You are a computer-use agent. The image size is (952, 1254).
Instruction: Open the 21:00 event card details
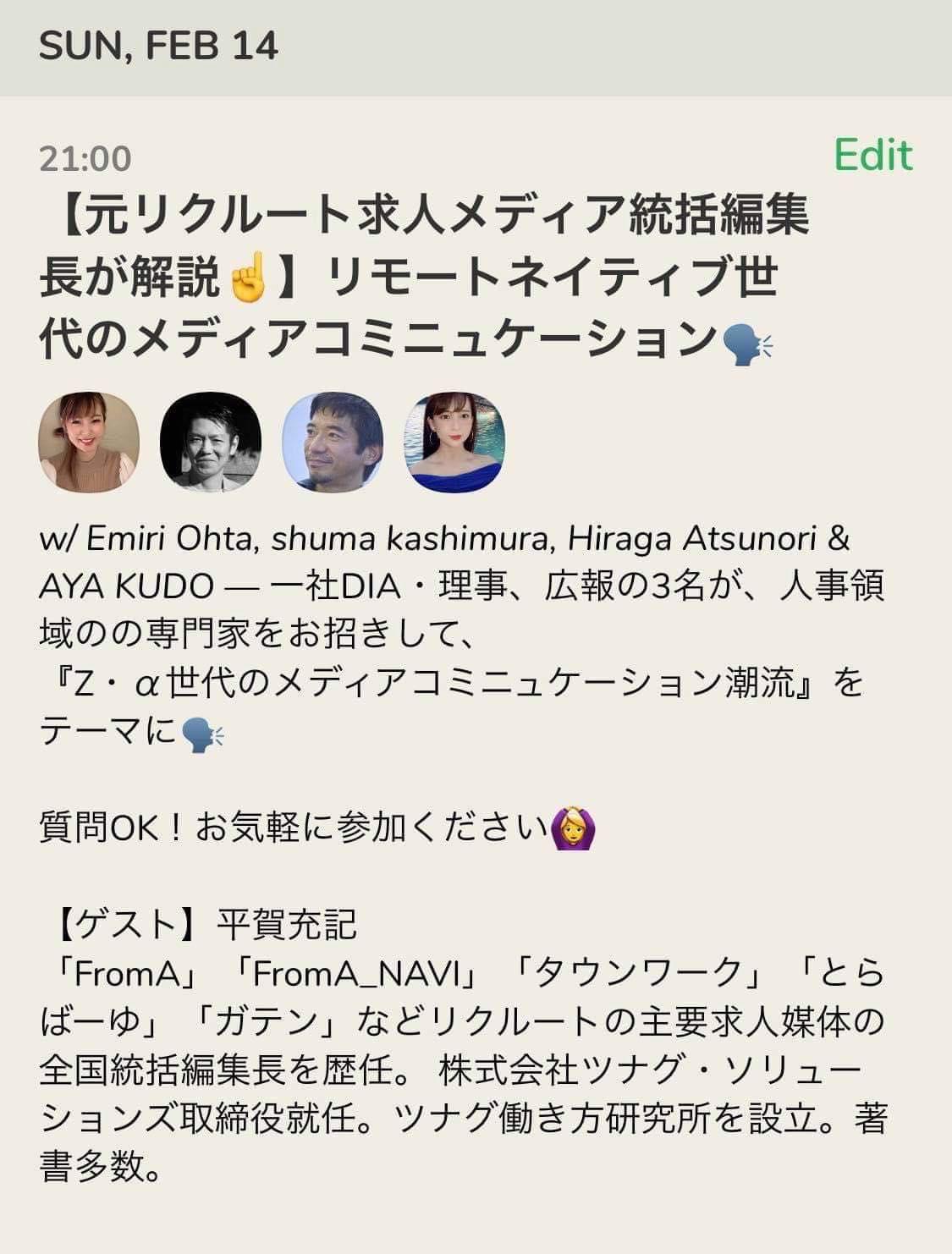pos(423,275)
